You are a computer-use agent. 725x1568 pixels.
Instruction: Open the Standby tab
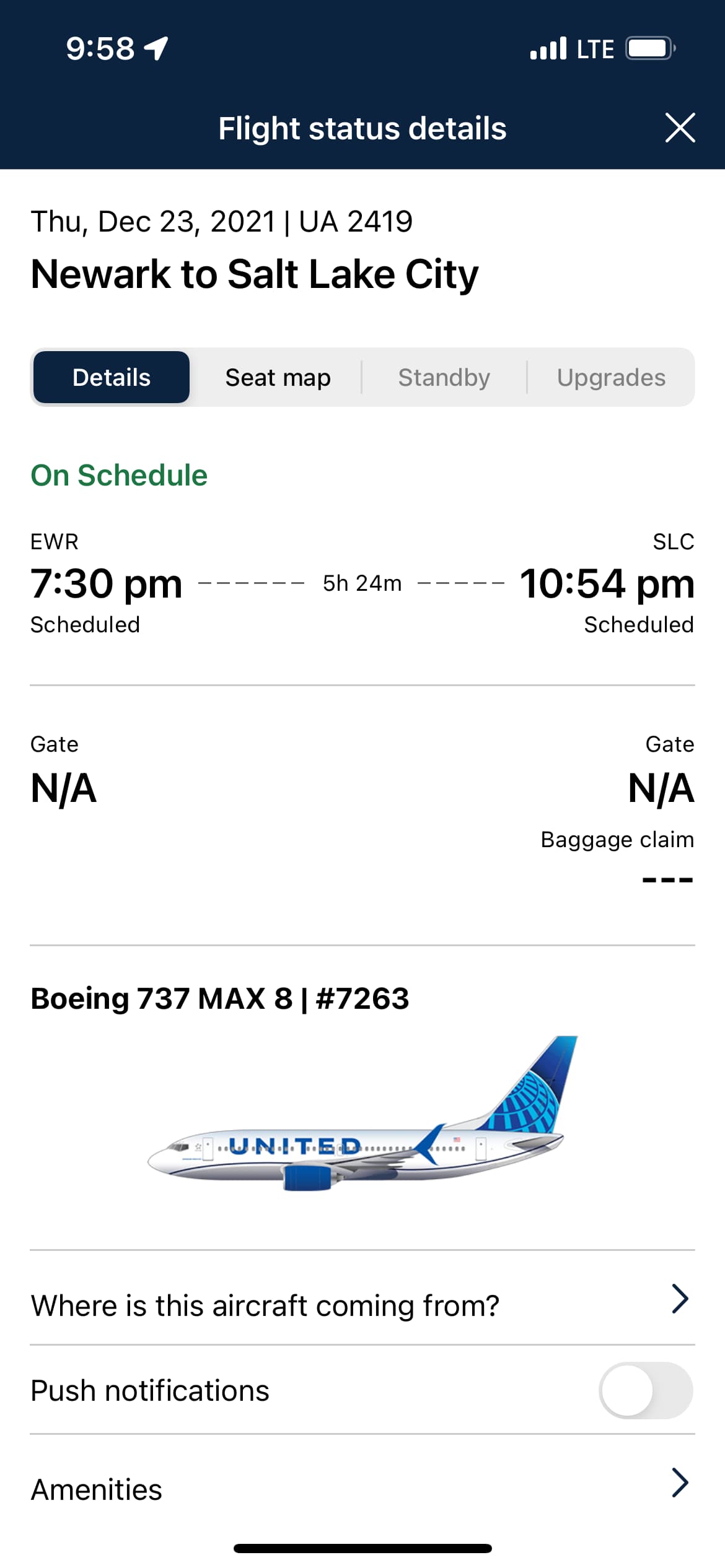444,377
